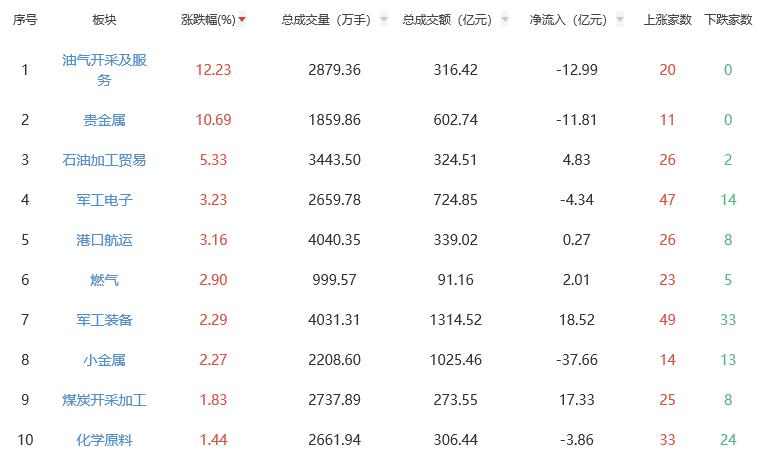Sort by 下跌家数 column
The width and height of the screenshot is (763, 464).
click(x=728, y=20)
